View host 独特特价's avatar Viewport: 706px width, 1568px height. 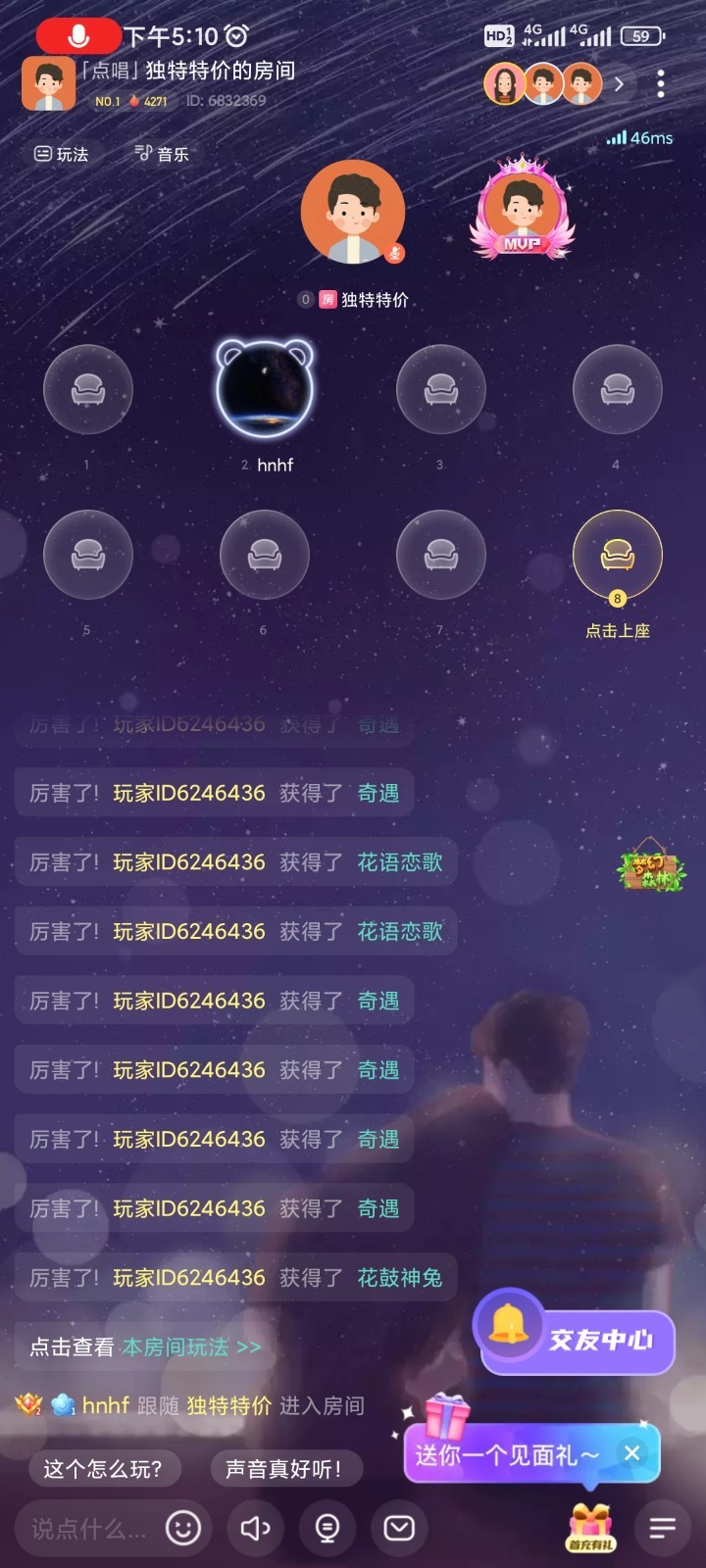point(352,213)
